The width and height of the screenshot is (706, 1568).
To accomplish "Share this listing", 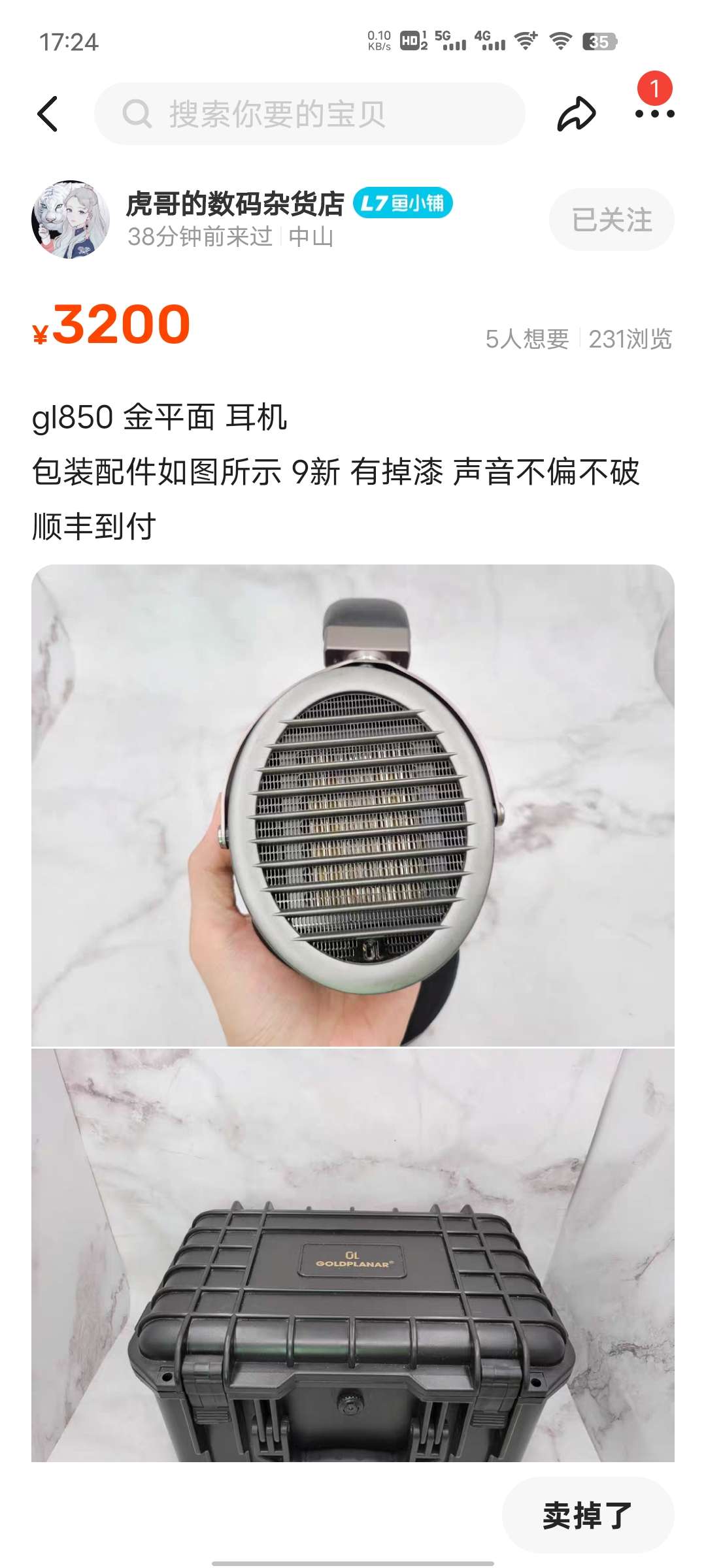I will [x=576, y=114].
